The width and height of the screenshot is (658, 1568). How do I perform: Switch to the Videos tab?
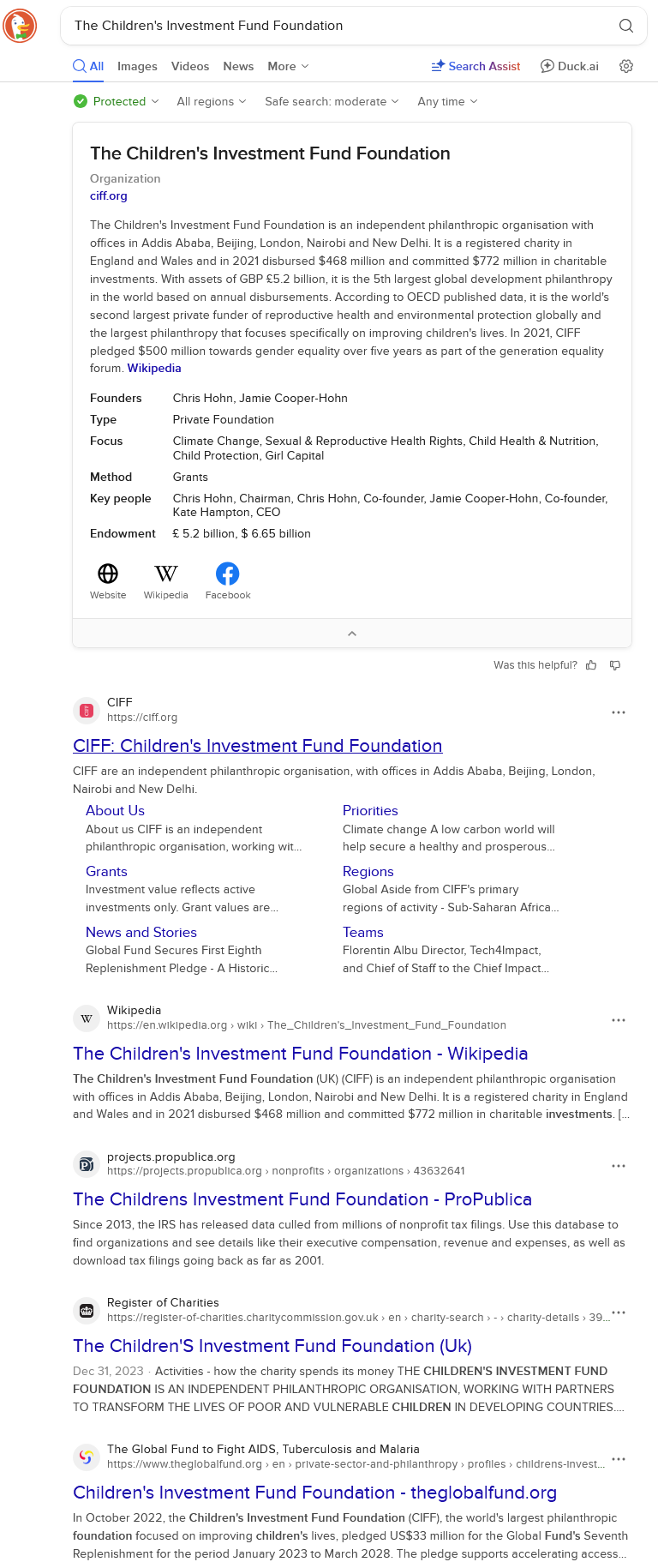(x=190, y=66)
